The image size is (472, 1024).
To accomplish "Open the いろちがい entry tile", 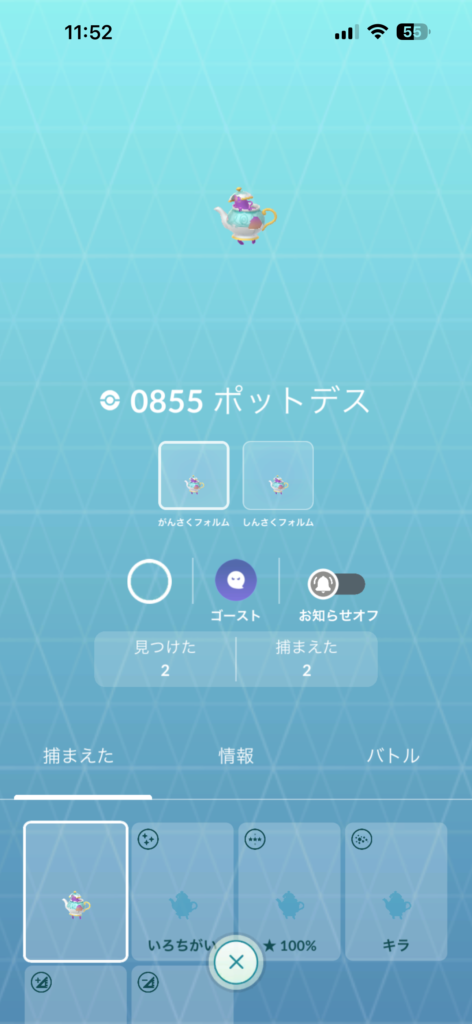I will click(182, 891).
